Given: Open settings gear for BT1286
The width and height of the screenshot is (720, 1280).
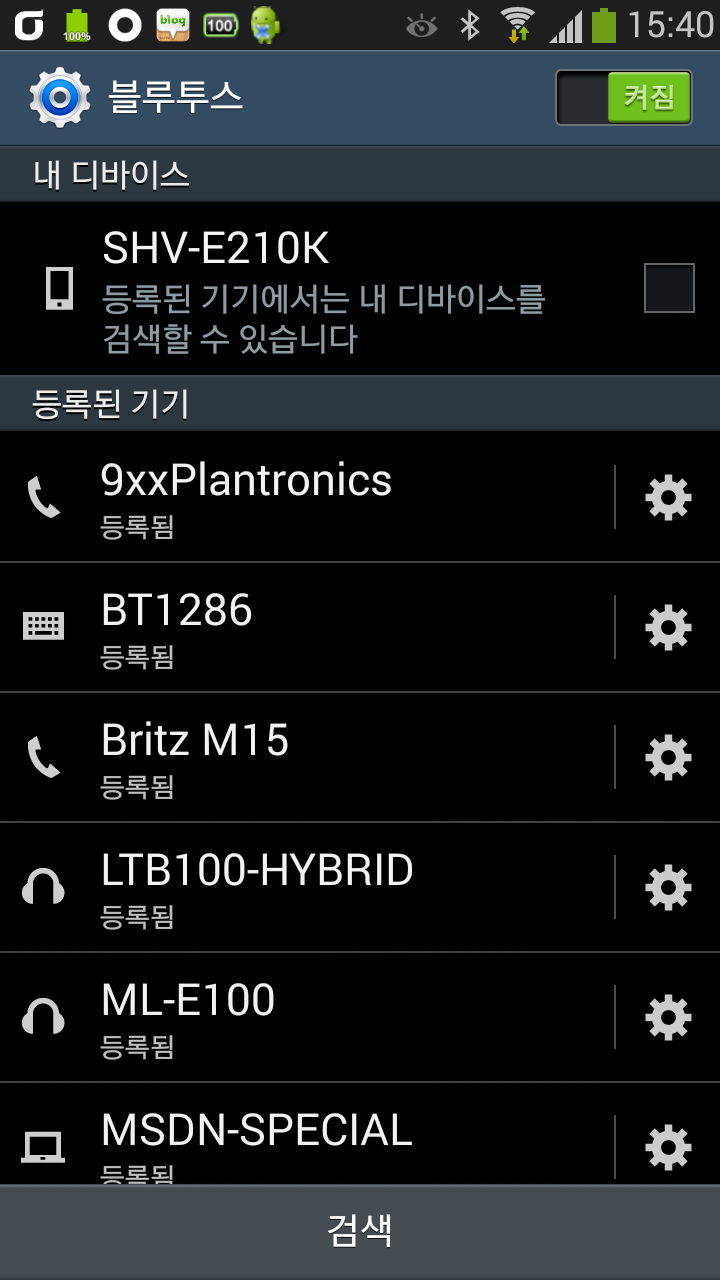Looking at the screenshot, I should 668,627.
